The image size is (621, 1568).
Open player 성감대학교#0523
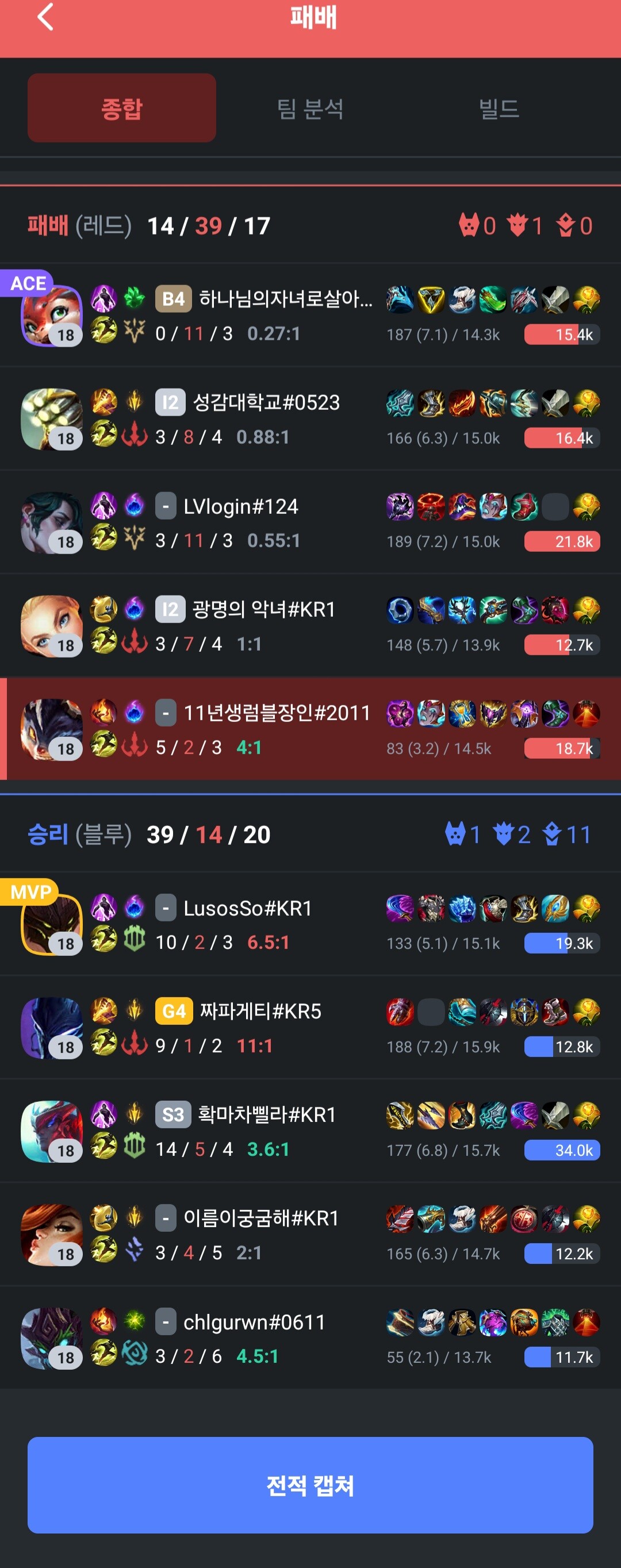coord(266,402)
